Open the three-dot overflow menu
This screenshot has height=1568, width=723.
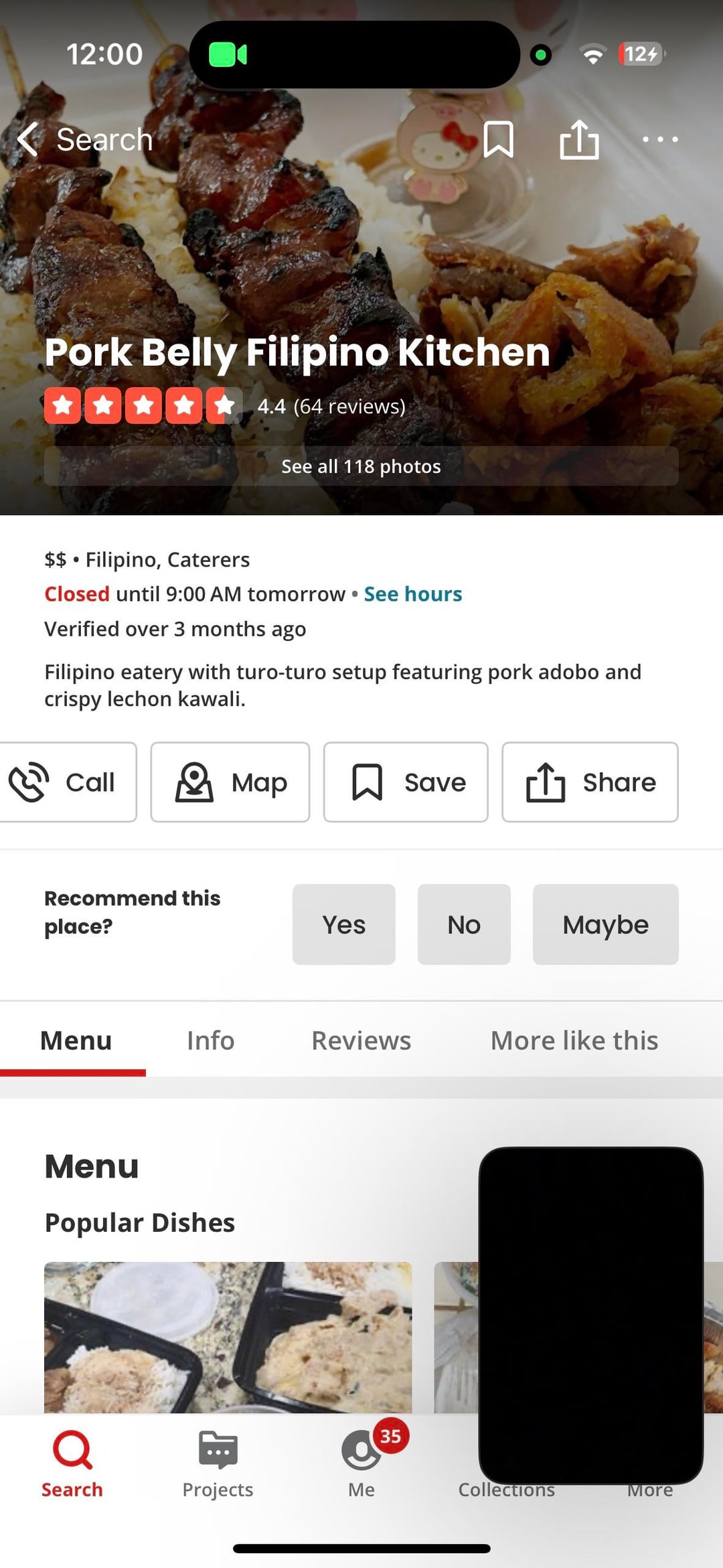660,139
